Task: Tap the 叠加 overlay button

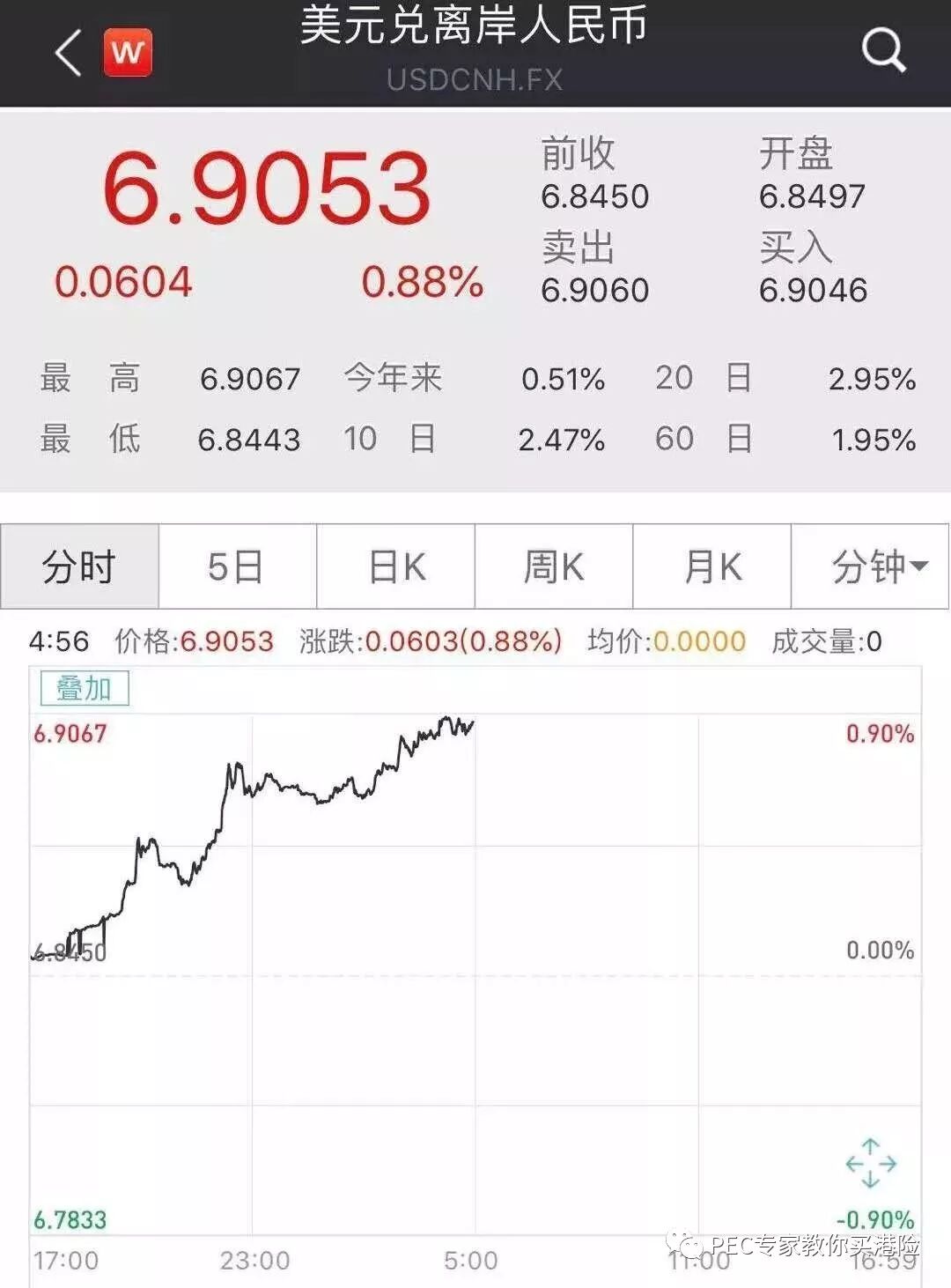Action: coord(85,688)
